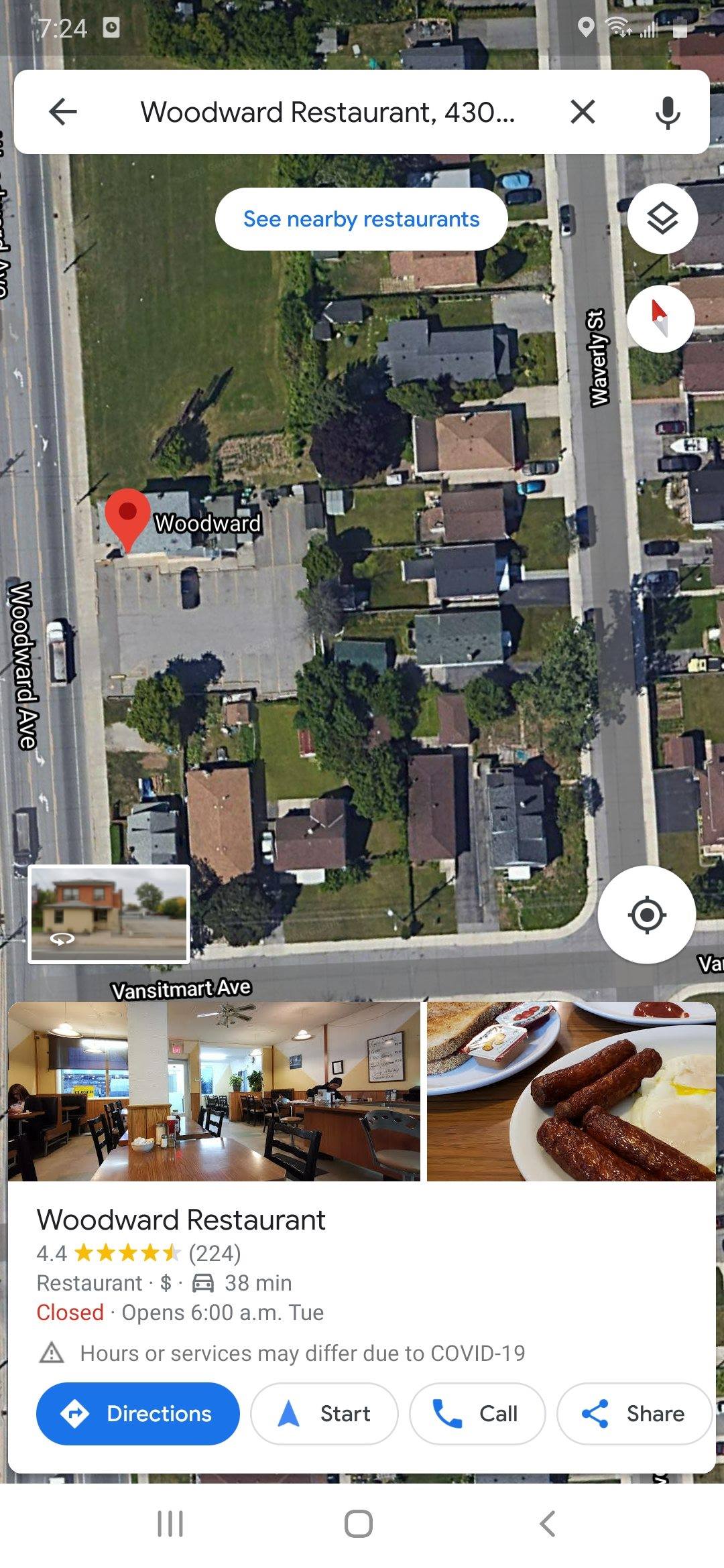The width and height of the screenshot is (724, 1568).
Task: Go to the system home screen
Action: pos(359,1523)
